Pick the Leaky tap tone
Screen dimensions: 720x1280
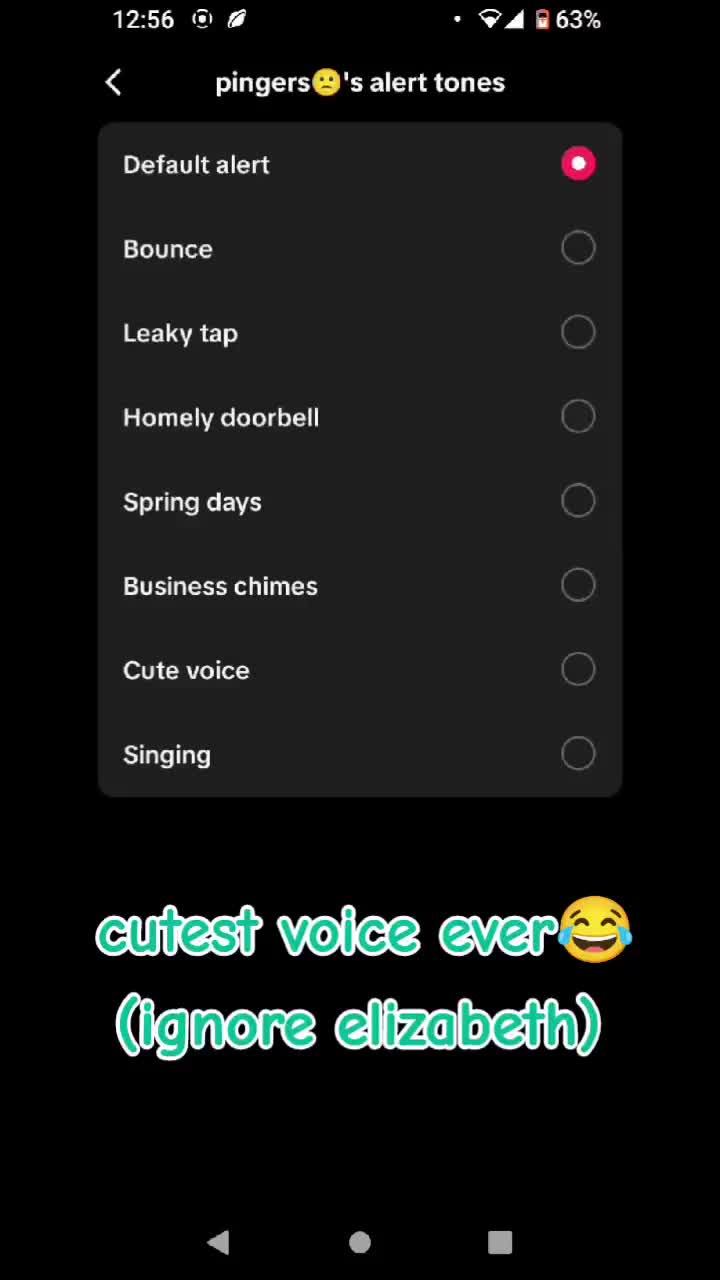(360, 333)
